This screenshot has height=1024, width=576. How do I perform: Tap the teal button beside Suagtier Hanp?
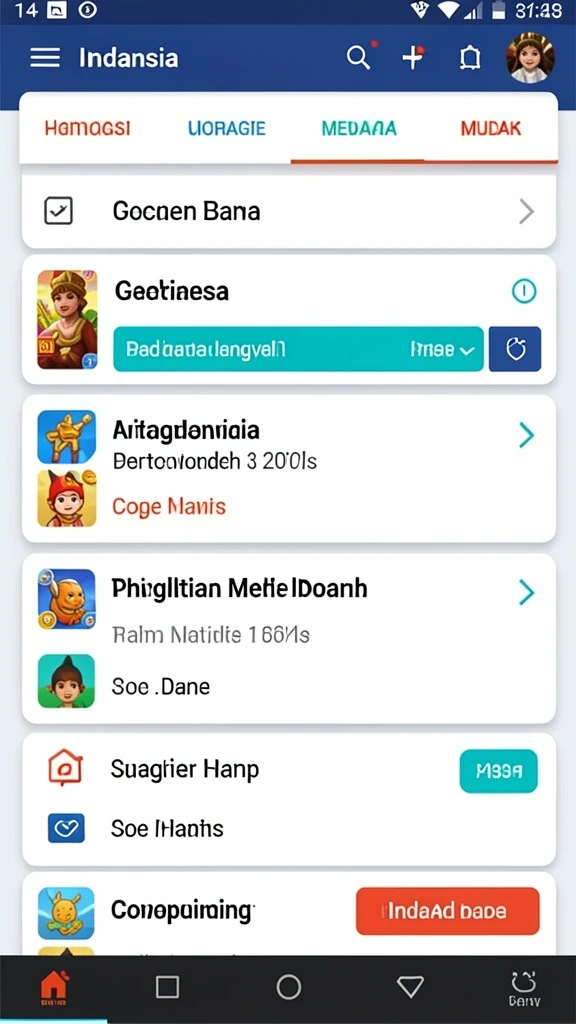point(499,771)
